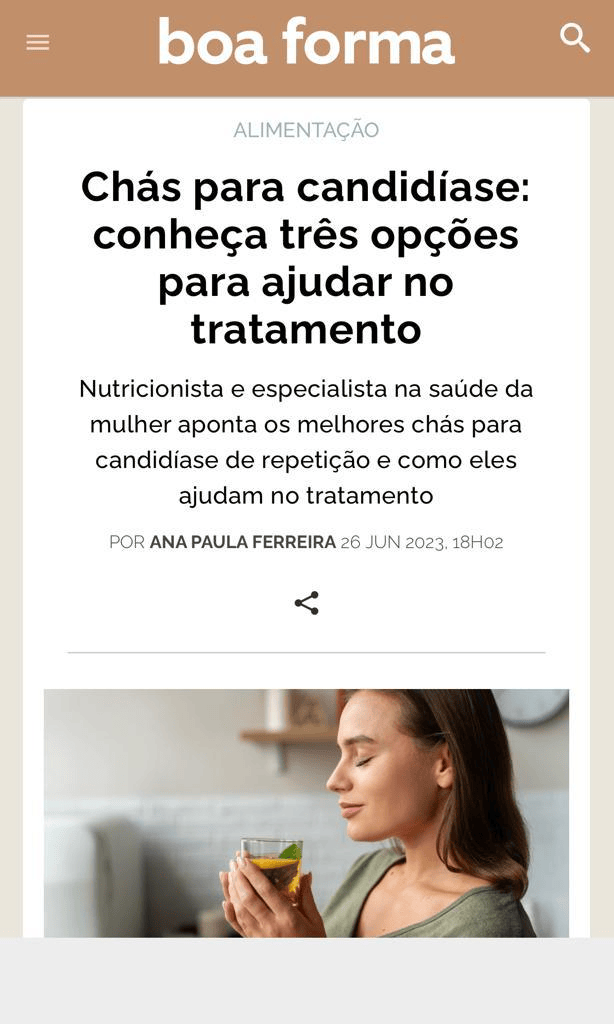
Task: Open the hamburger menu
Action: (38, 42)
